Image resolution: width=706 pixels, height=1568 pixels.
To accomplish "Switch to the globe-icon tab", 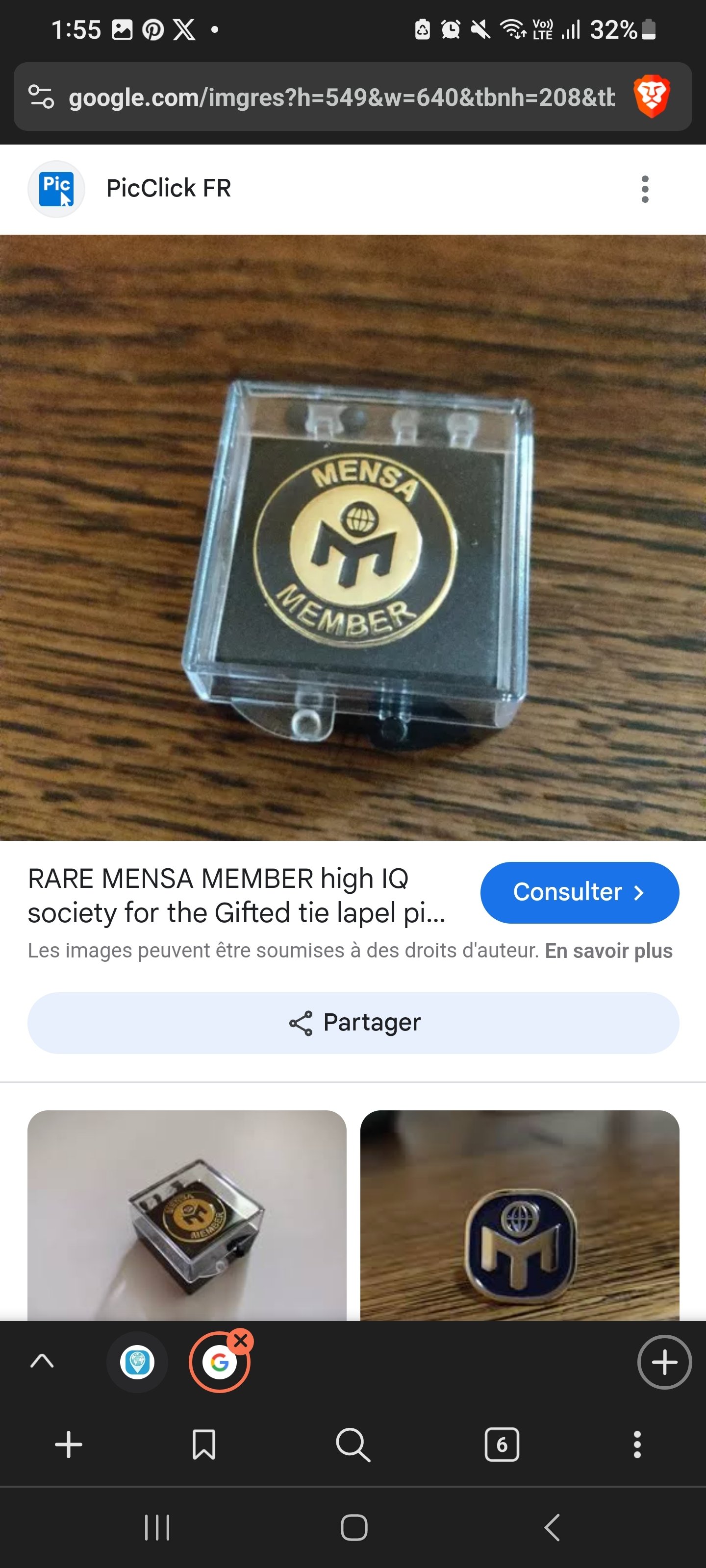I will tap(137, 1362).
